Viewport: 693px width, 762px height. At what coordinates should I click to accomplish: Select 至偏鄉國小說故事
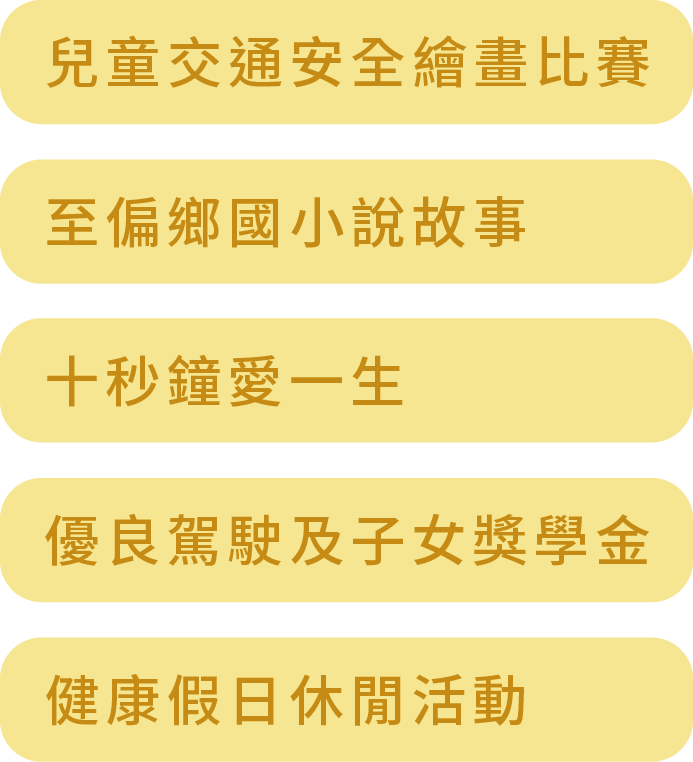pyautogui.click(x=346, y=222)
